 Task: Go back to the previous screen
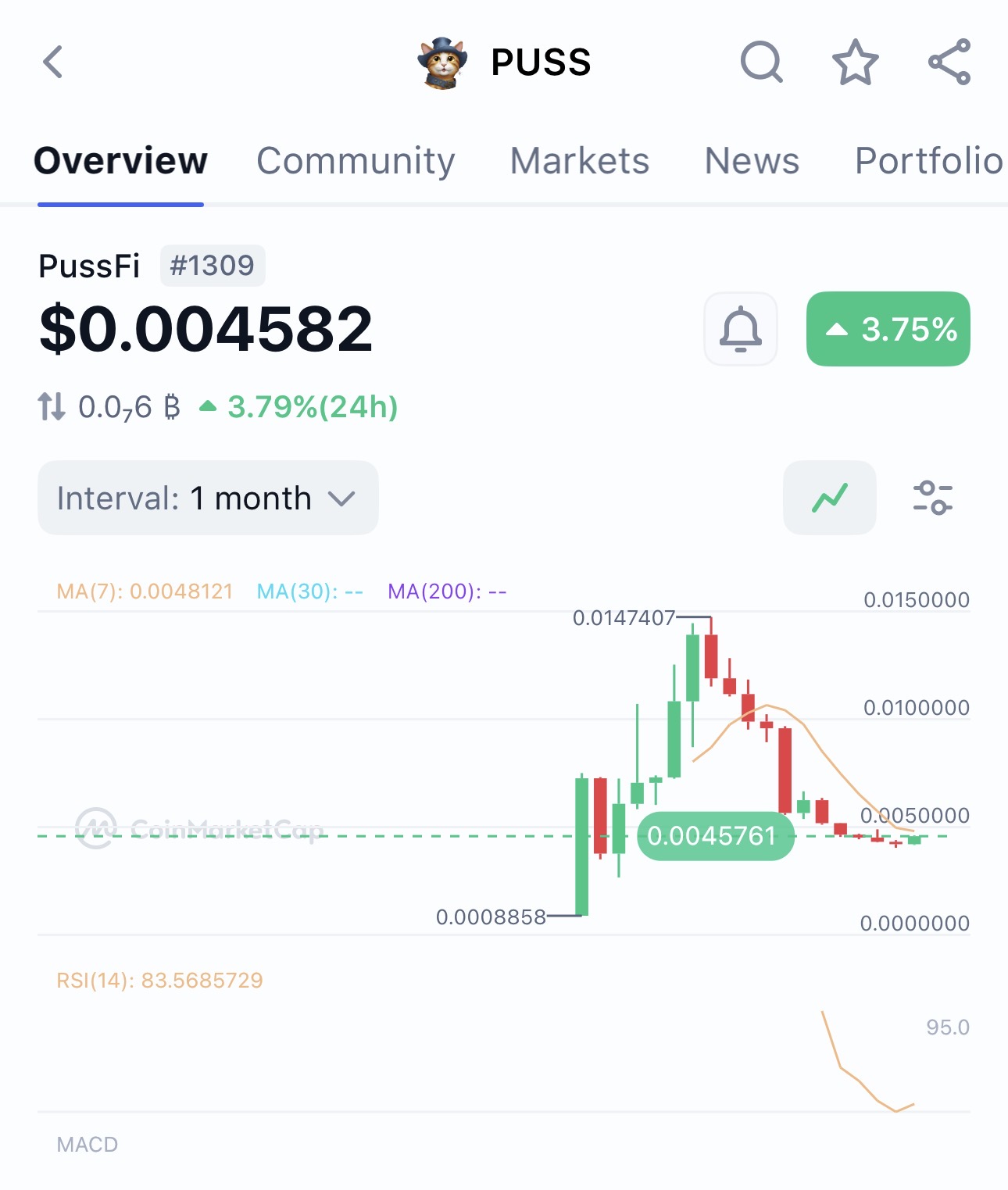[x=53, y=63]
